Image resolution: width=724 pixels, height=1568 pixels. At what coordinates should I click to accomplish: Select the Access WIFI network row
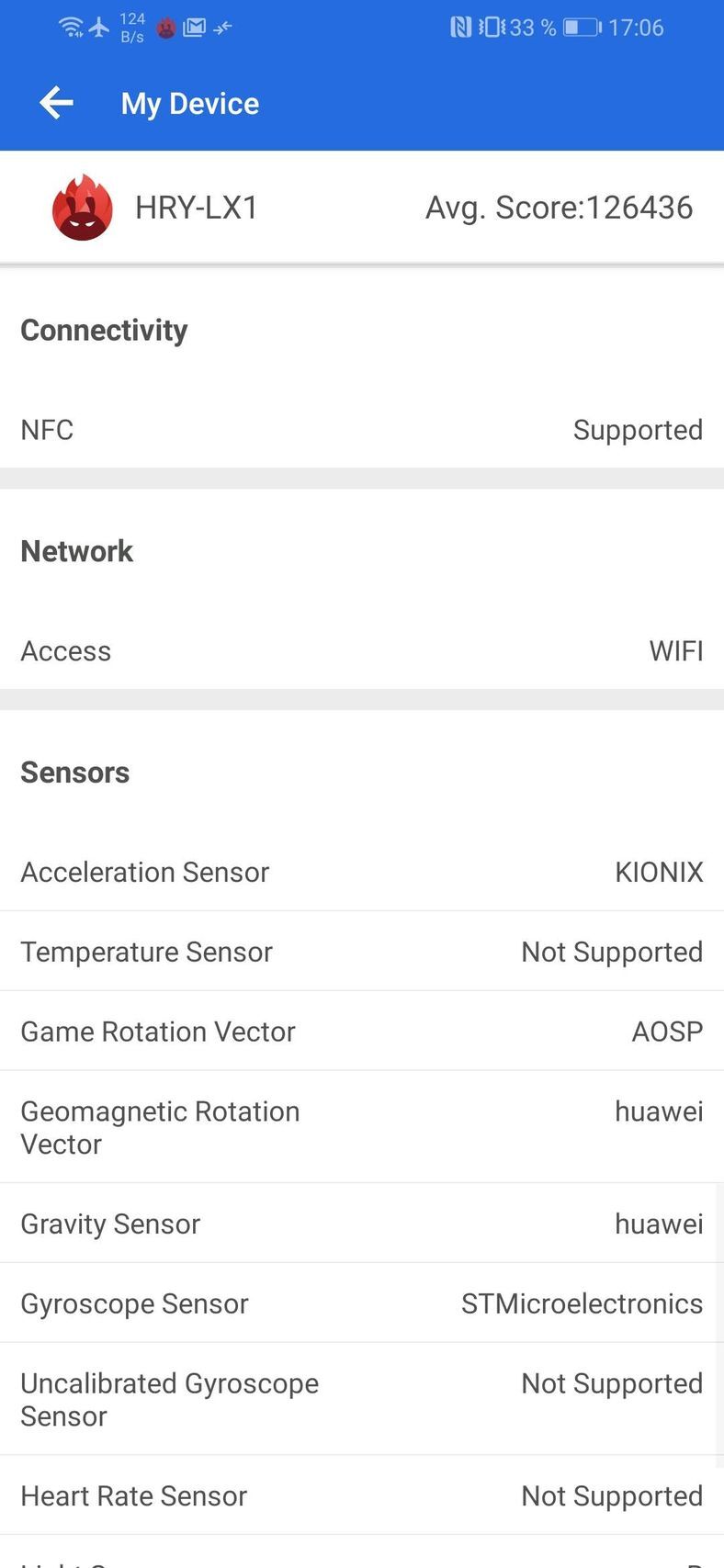click(x=362, y=650)
